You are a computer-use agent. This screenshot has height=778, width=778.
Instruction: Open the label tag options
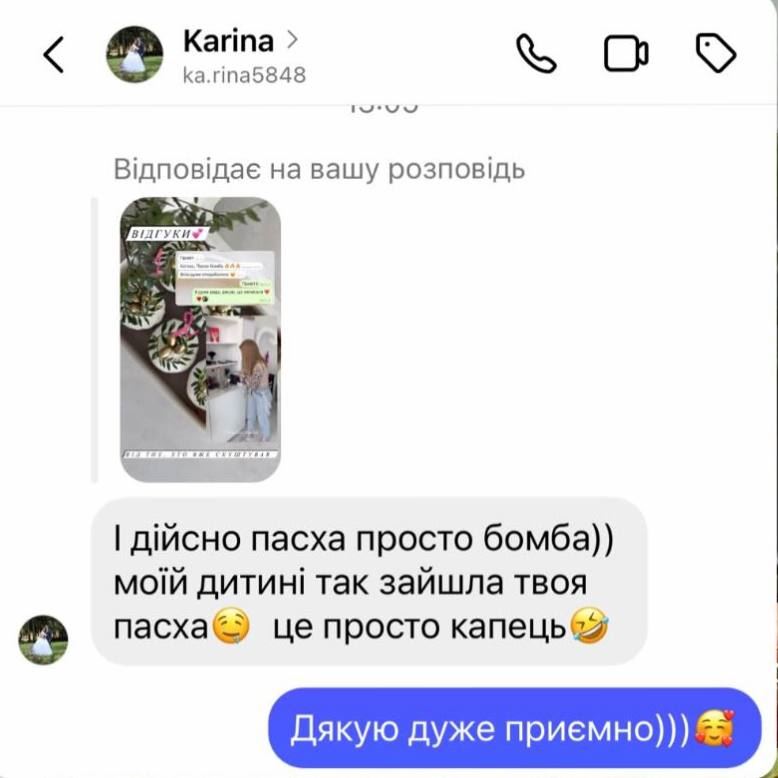tap(716, 54)
